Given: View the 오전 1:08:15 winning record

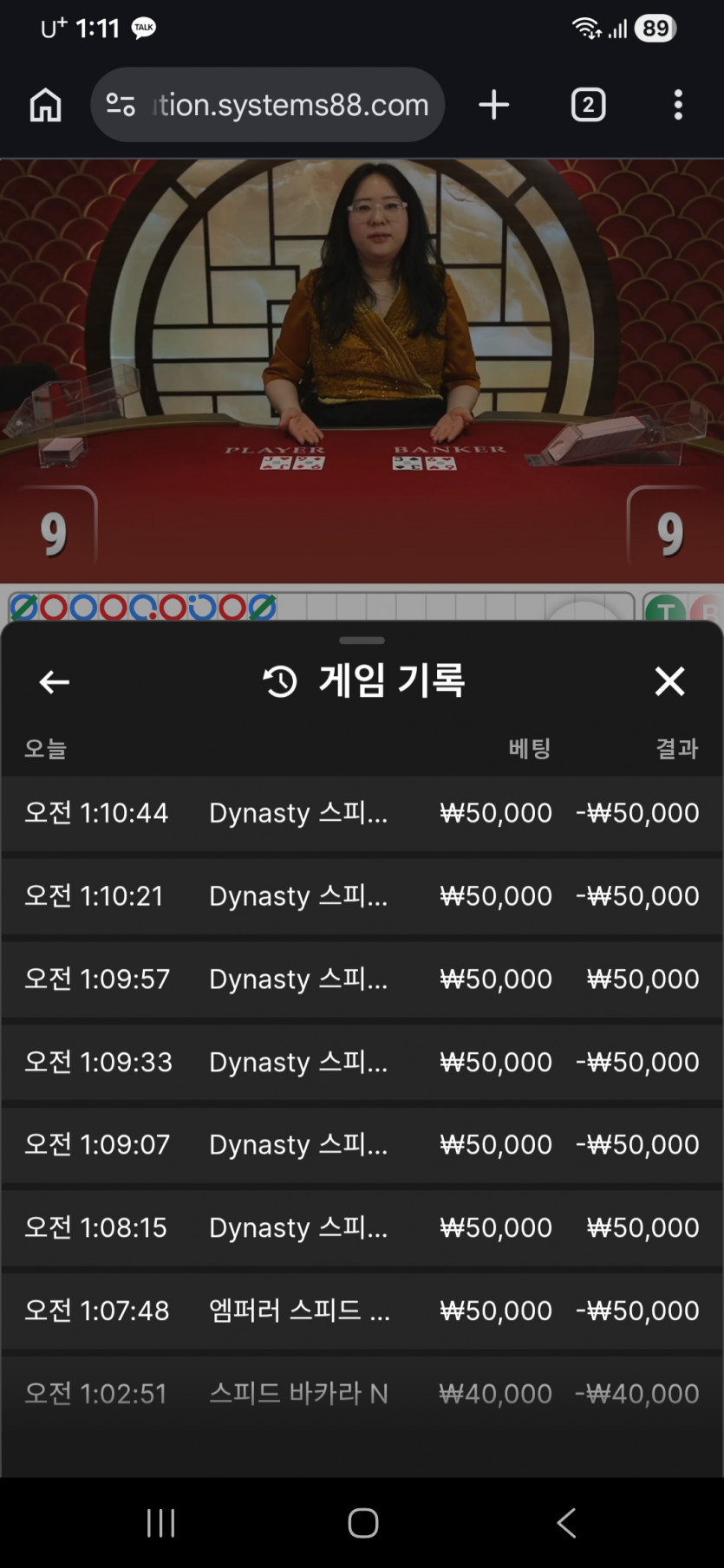Looking at the screenshot, I should pos(362,1228).
